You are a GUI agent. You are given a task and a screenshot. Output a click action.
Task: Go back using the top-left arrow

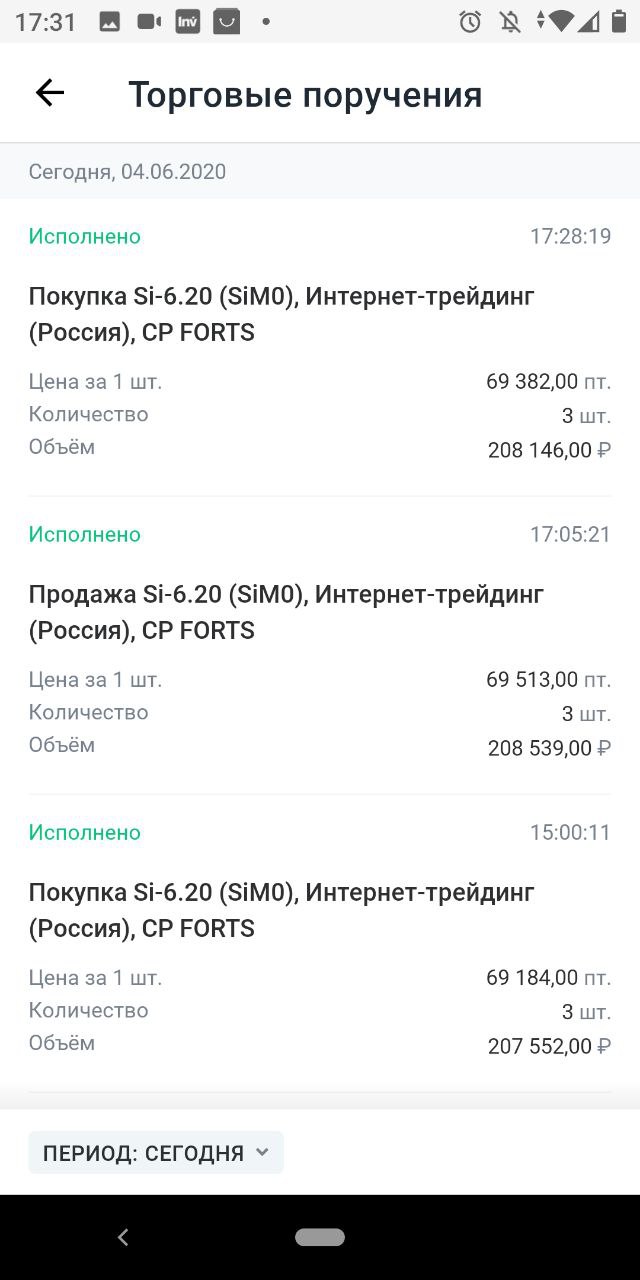tap(49, 93)
